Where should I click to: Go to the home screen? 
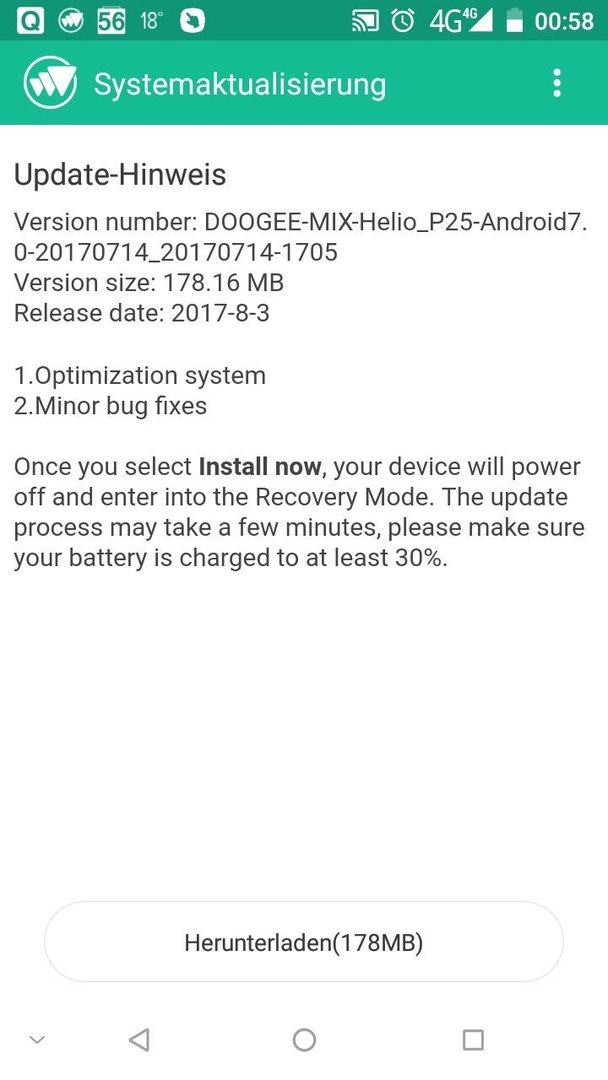tap(304, 1040)
